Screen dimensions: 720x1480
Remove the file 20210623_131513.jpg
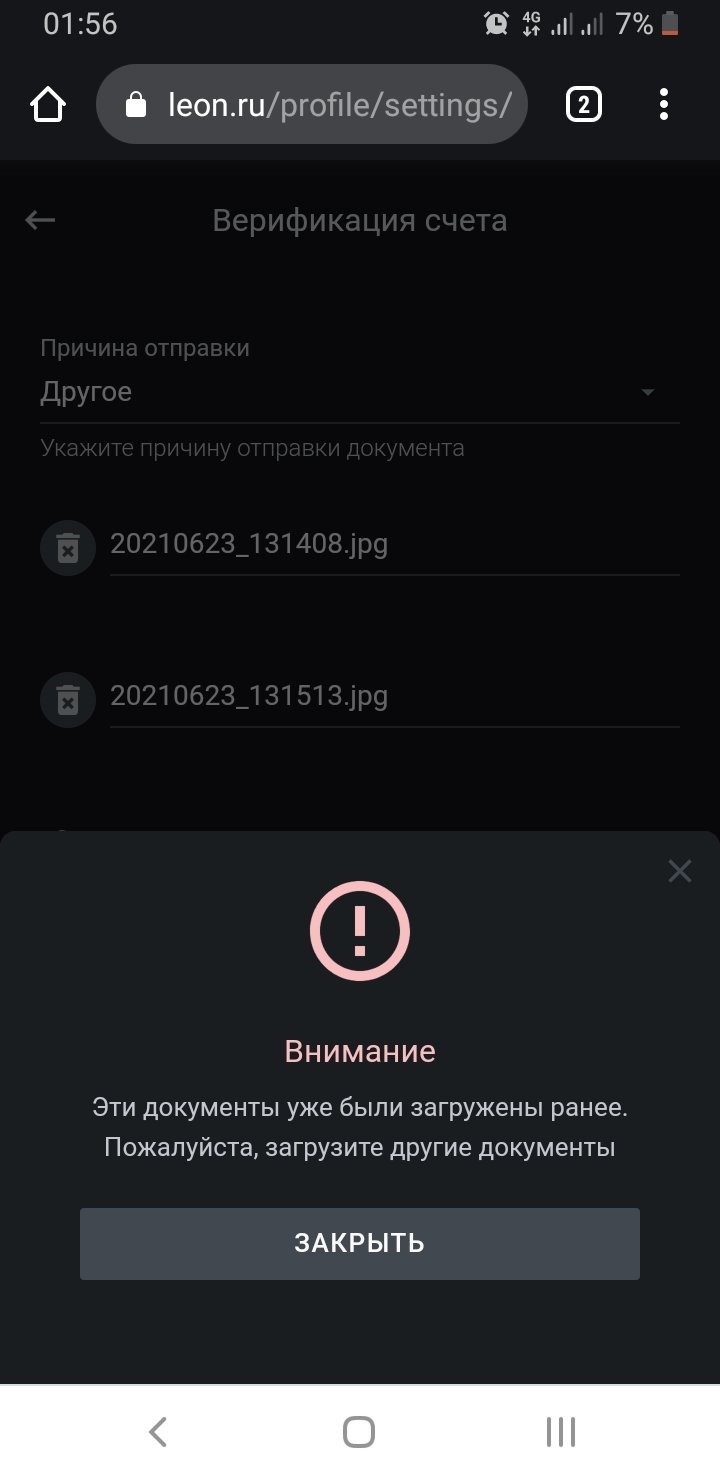tap(68, 699)
